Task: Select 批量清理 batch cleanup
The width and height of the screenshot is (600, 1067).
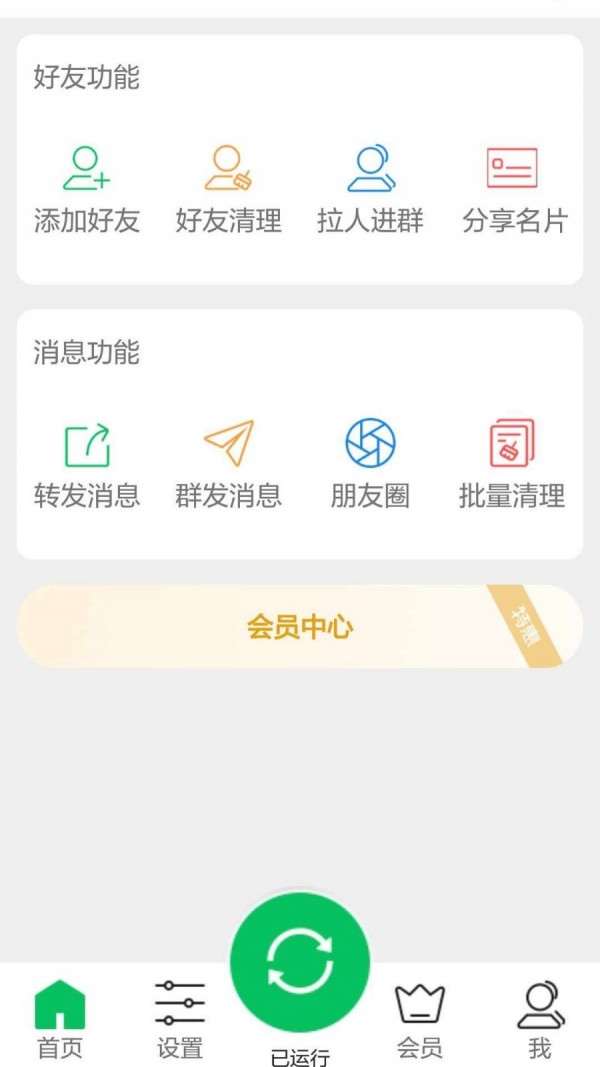Action: coord(512,463)
